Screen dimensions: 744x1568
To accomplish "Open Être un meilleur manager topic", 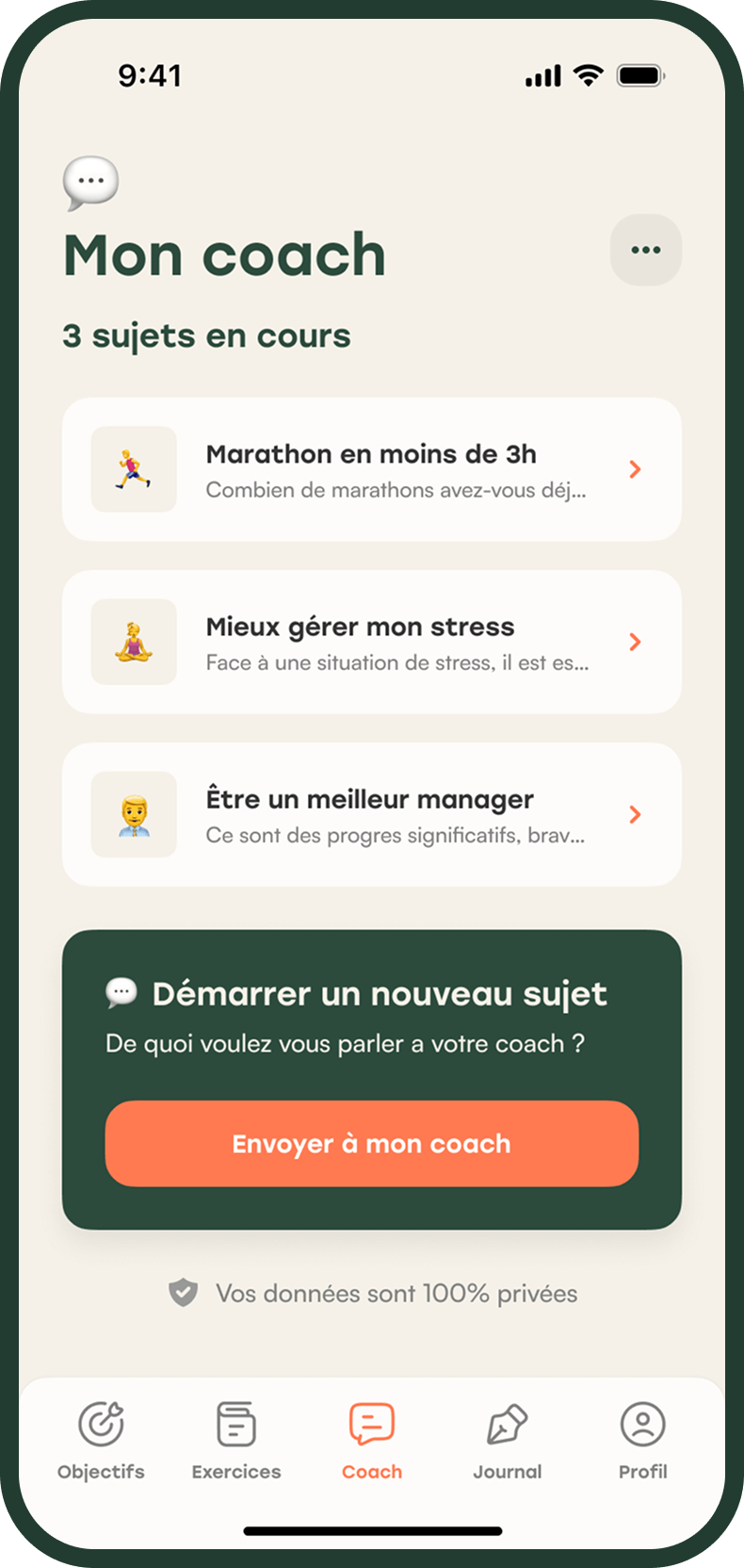I will 371,814.
